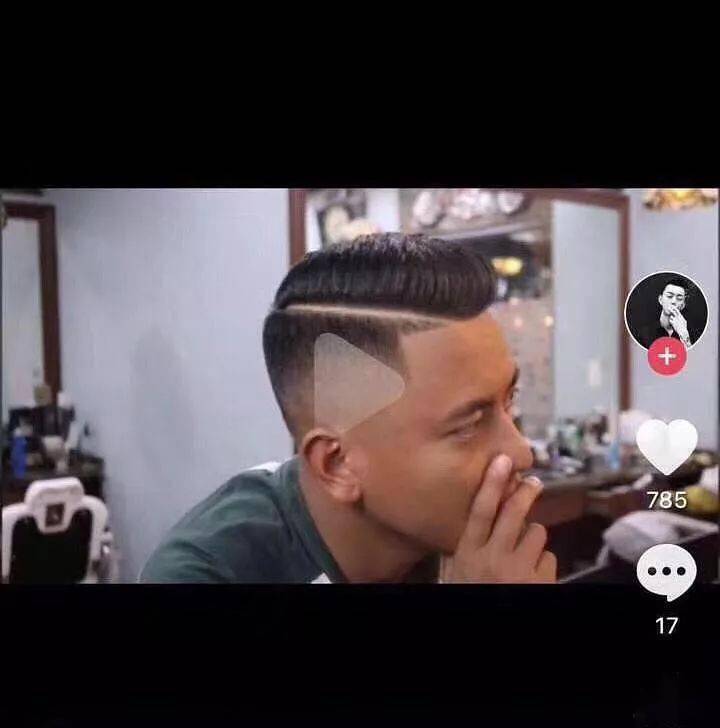Open the creator's profile avatar
720x728 pixels.
click(x=666, y=311)
